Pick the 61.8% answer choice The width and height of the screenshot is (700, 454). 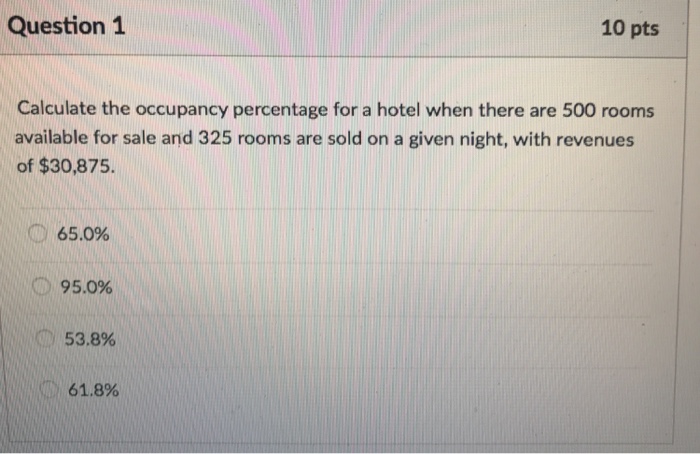coord(52,392)
